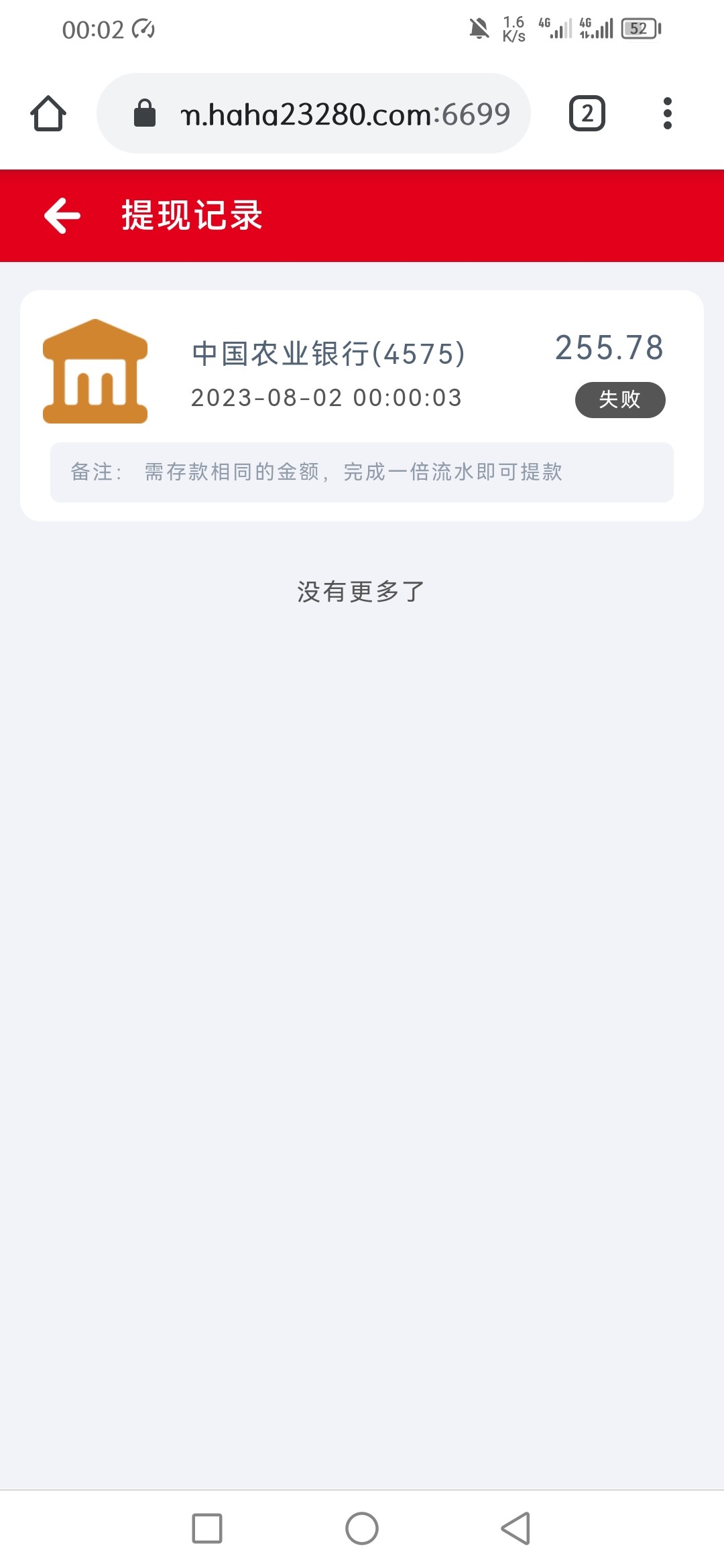This screenshot has width=724, height=1568.
Task: Tap the 备注 remark box
Action: click(x=362, y=472)
